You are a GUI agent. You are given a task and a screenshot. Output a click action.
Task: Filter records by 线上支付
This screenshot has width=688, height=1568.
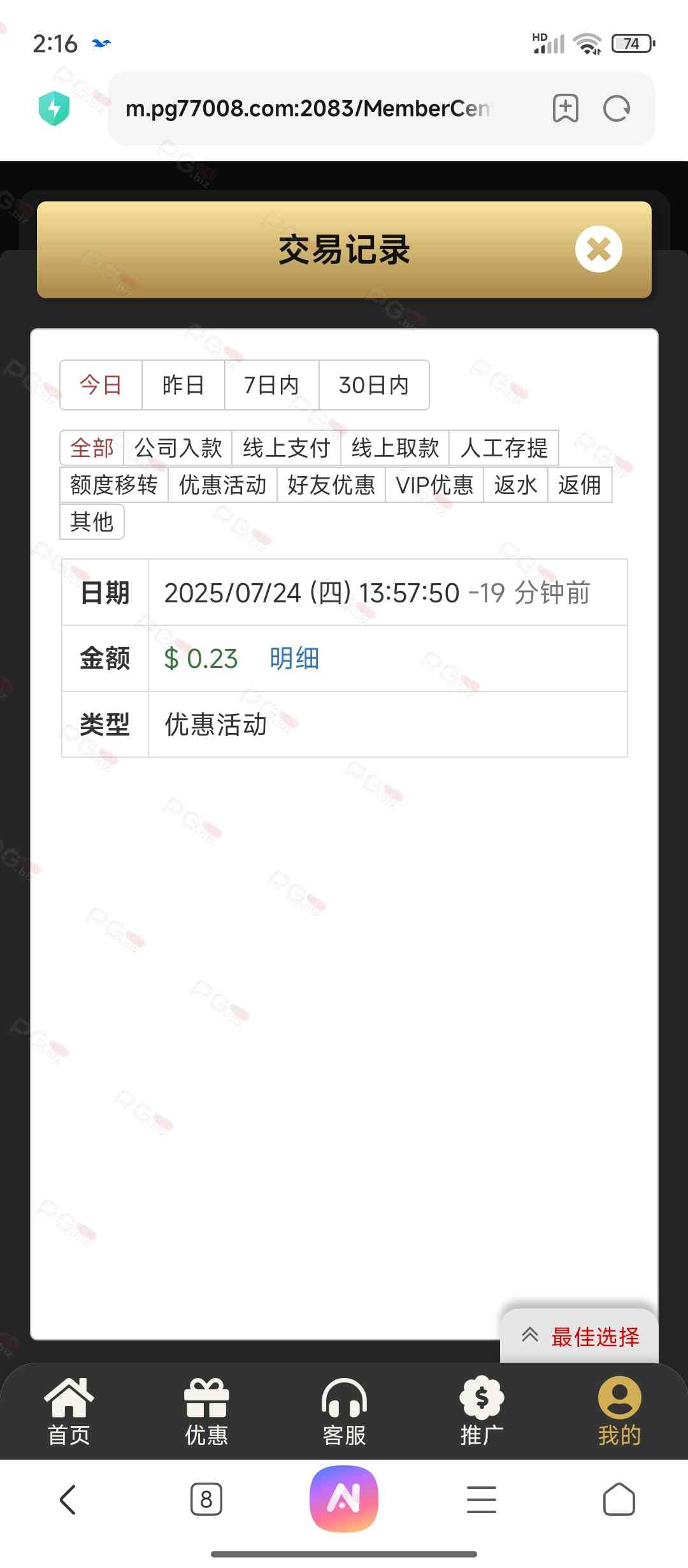286,448
